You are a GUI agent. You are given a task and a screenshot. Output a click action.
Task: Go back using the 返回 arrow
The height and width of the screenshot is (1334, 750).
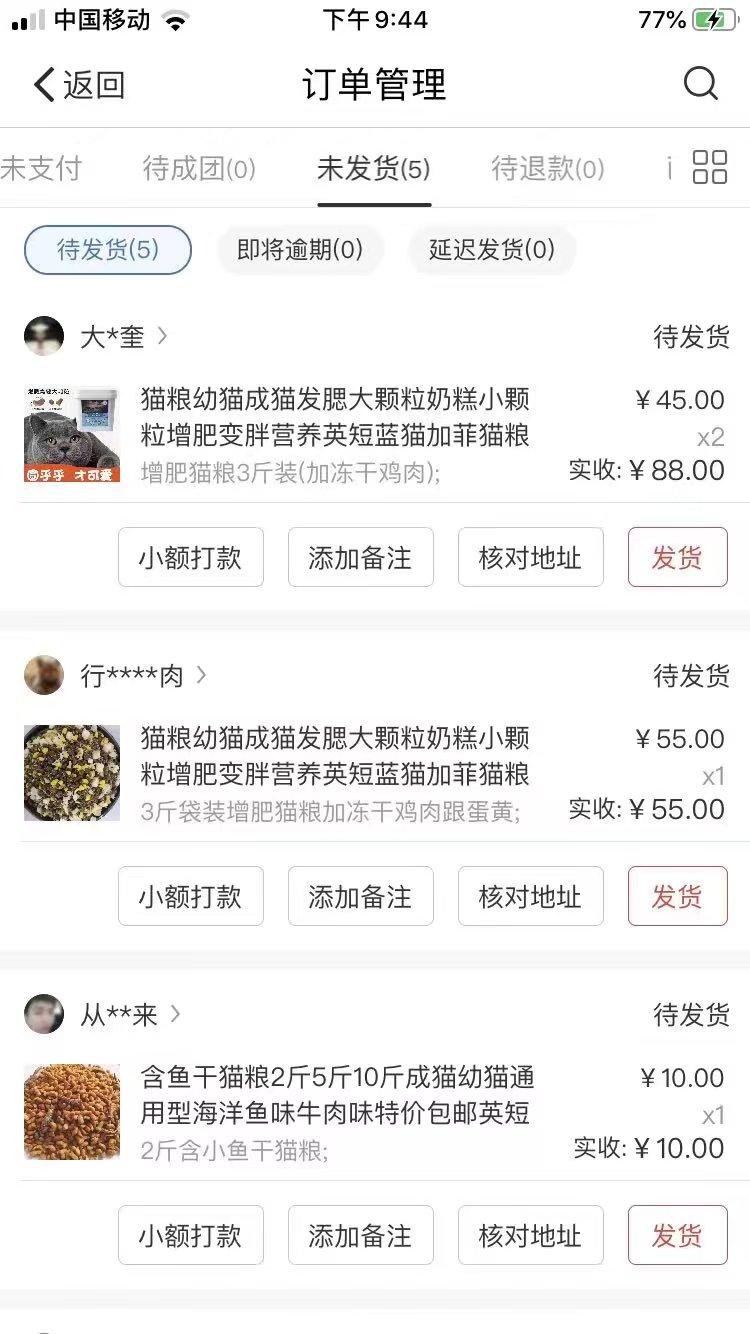coord(78,85)
